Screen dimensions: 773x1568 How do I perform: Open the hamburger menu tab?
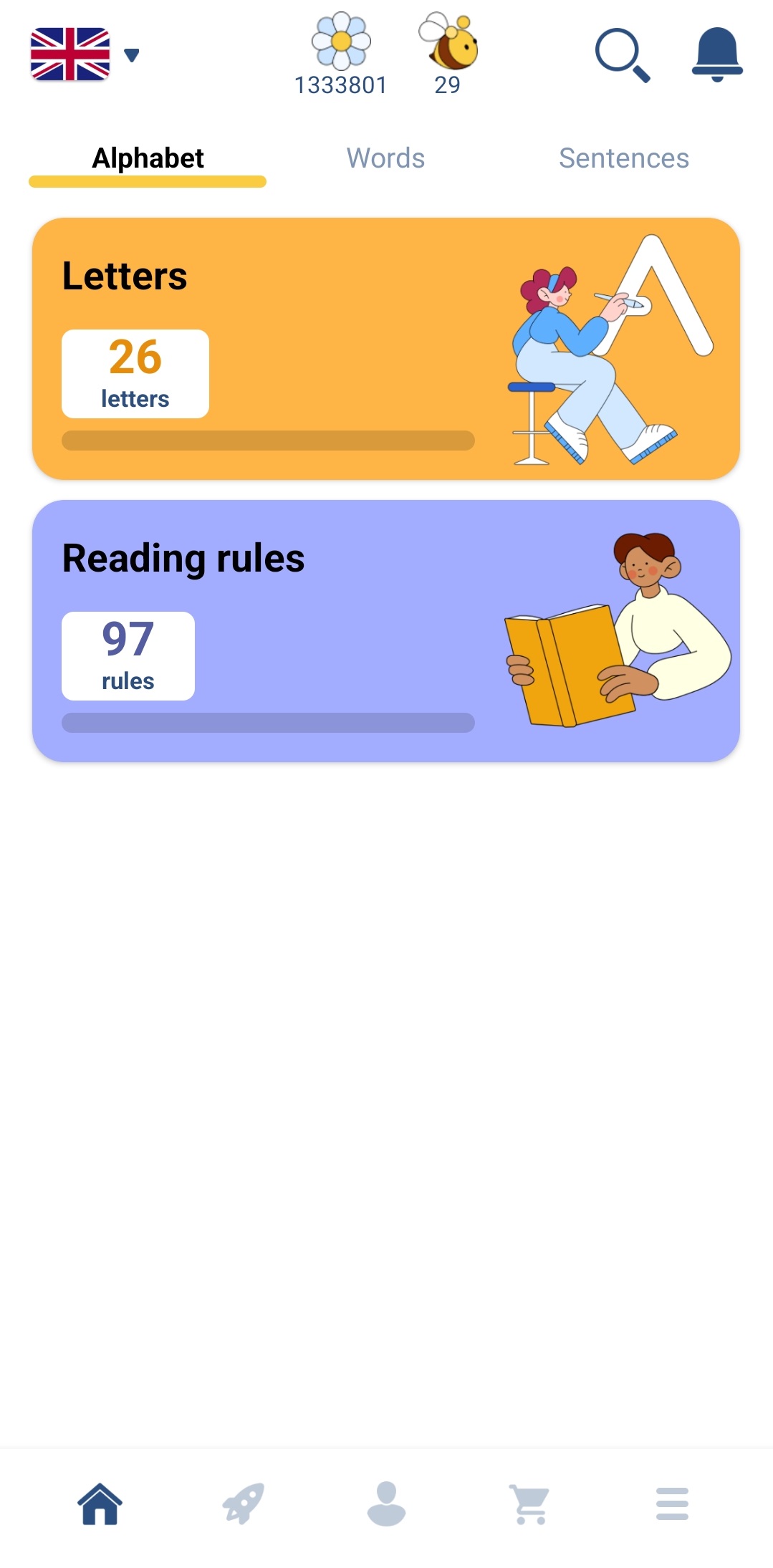tap(672, 1504)
